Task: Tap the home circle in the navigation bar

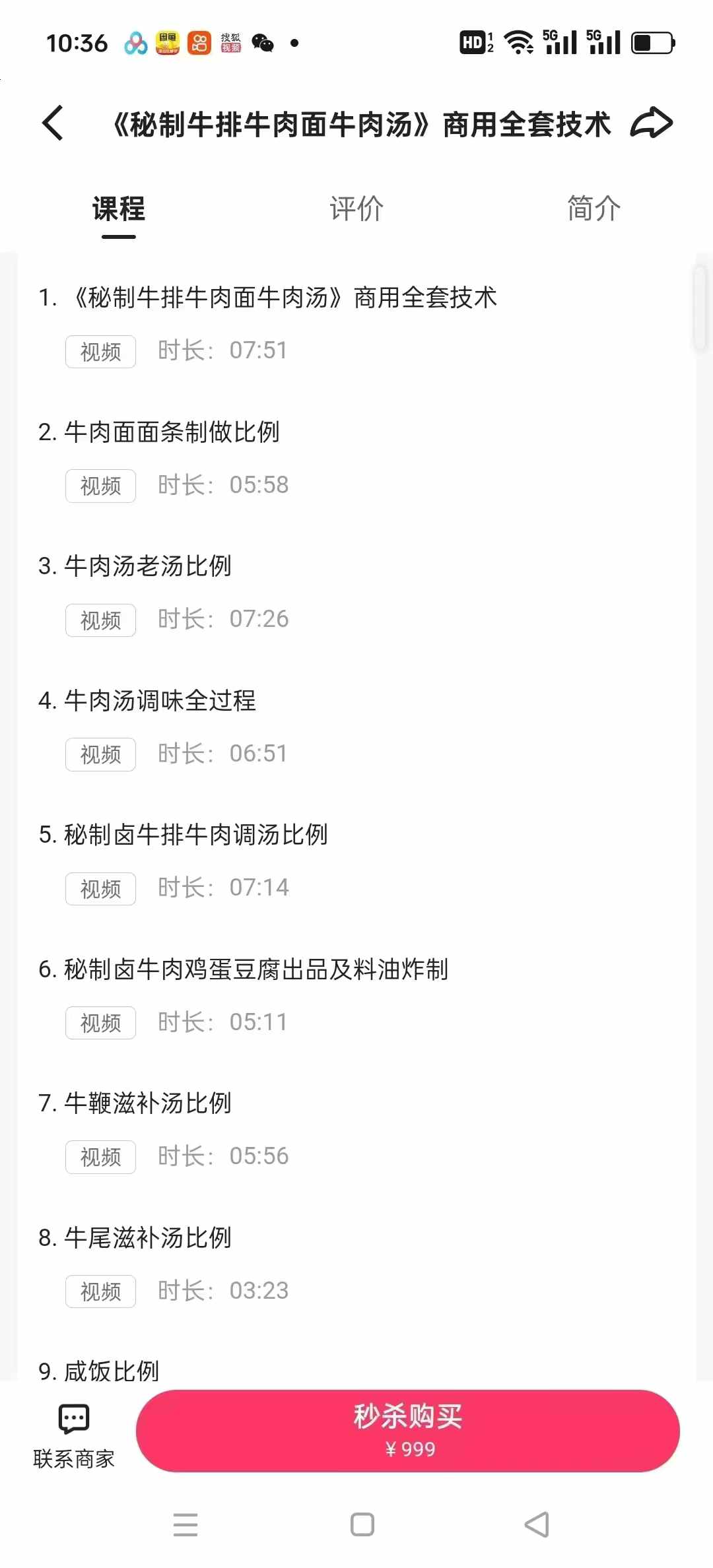Action: 360,1524
